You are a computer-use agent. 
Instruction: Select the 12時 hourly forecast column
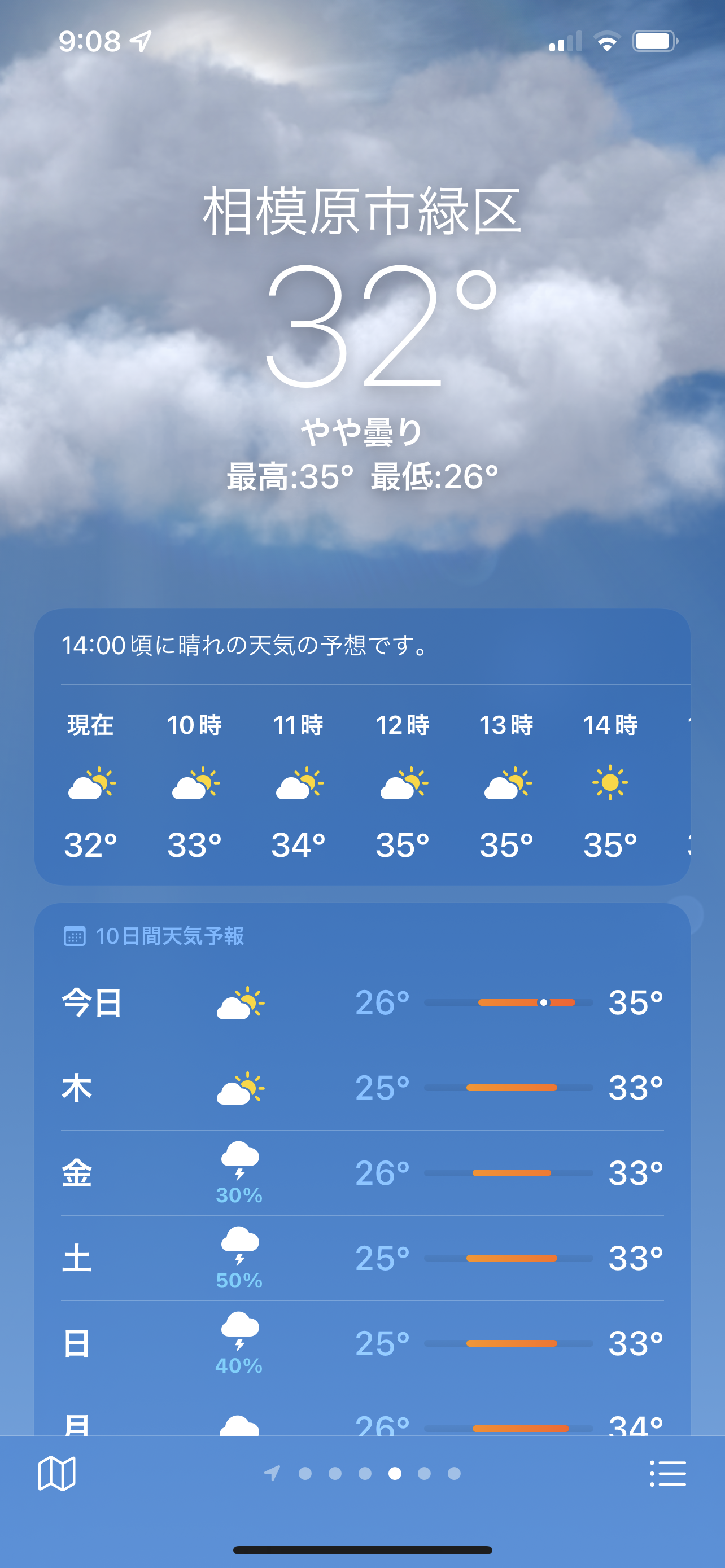point(404,785)
